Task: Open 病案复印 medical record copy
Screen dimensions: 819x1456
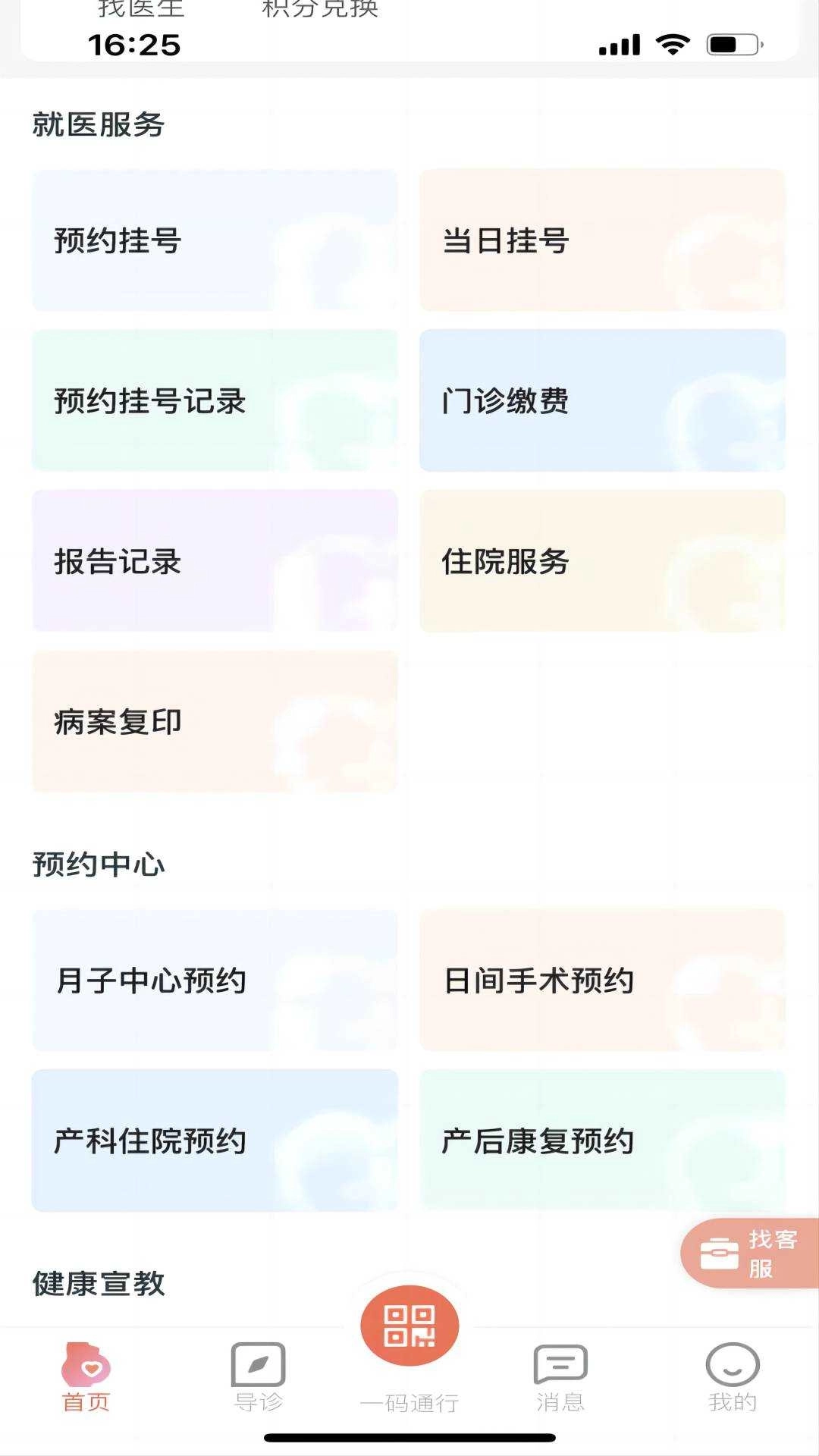Action: pyautogui.click(x=215, y=722)
